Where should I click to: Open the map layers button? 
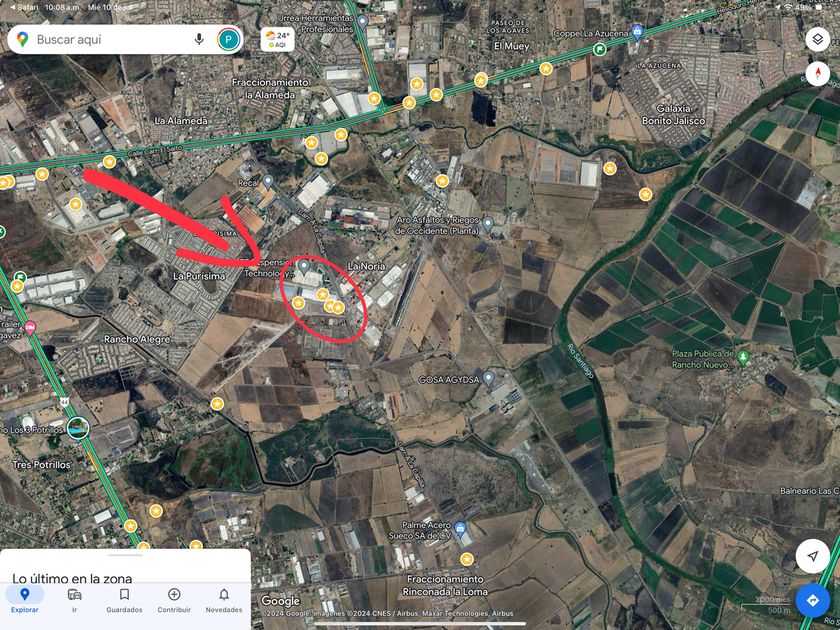(x=818, y=40)
